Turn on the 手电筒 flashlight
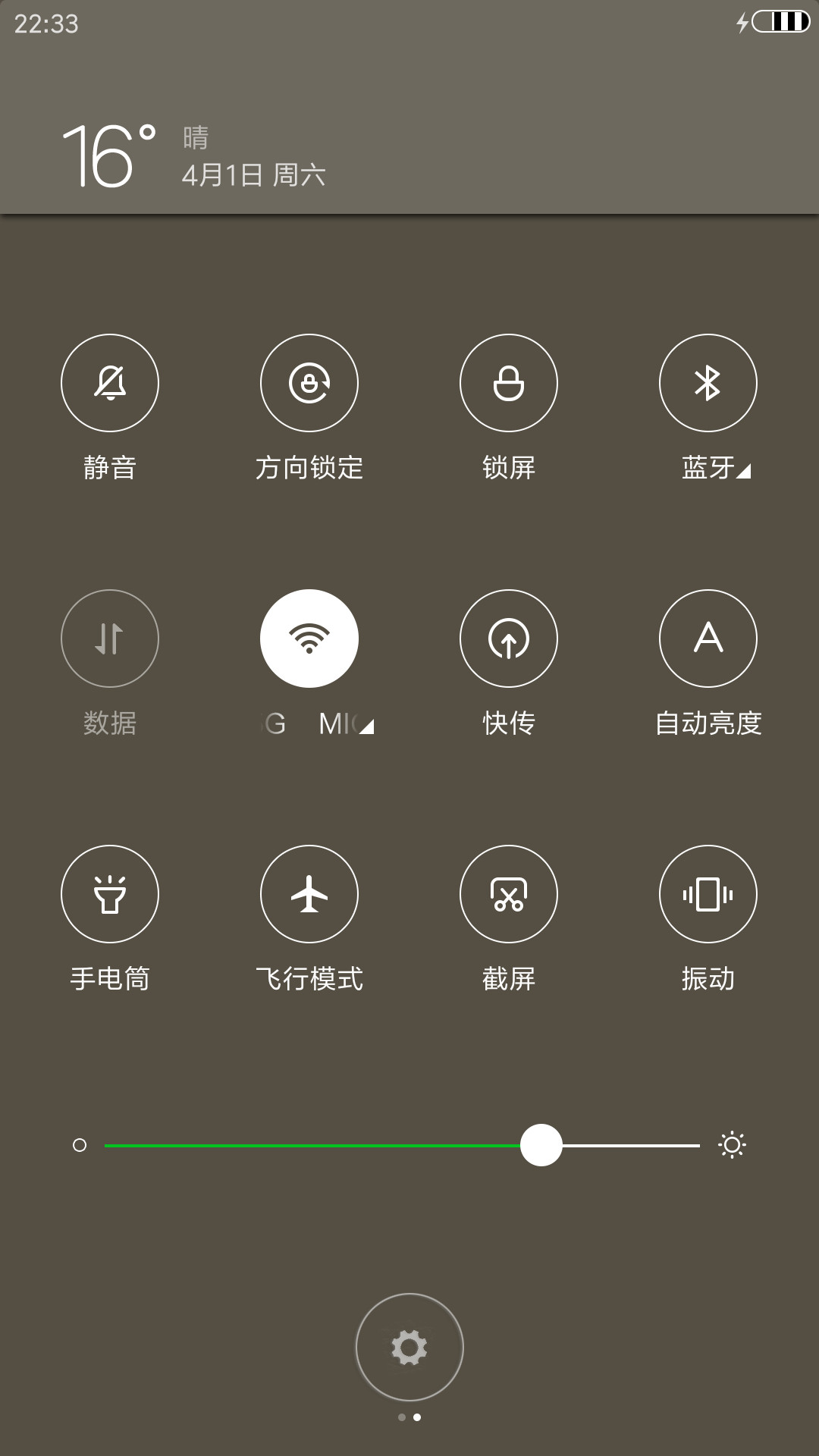 pyautogui.click(x=110, y=894)
